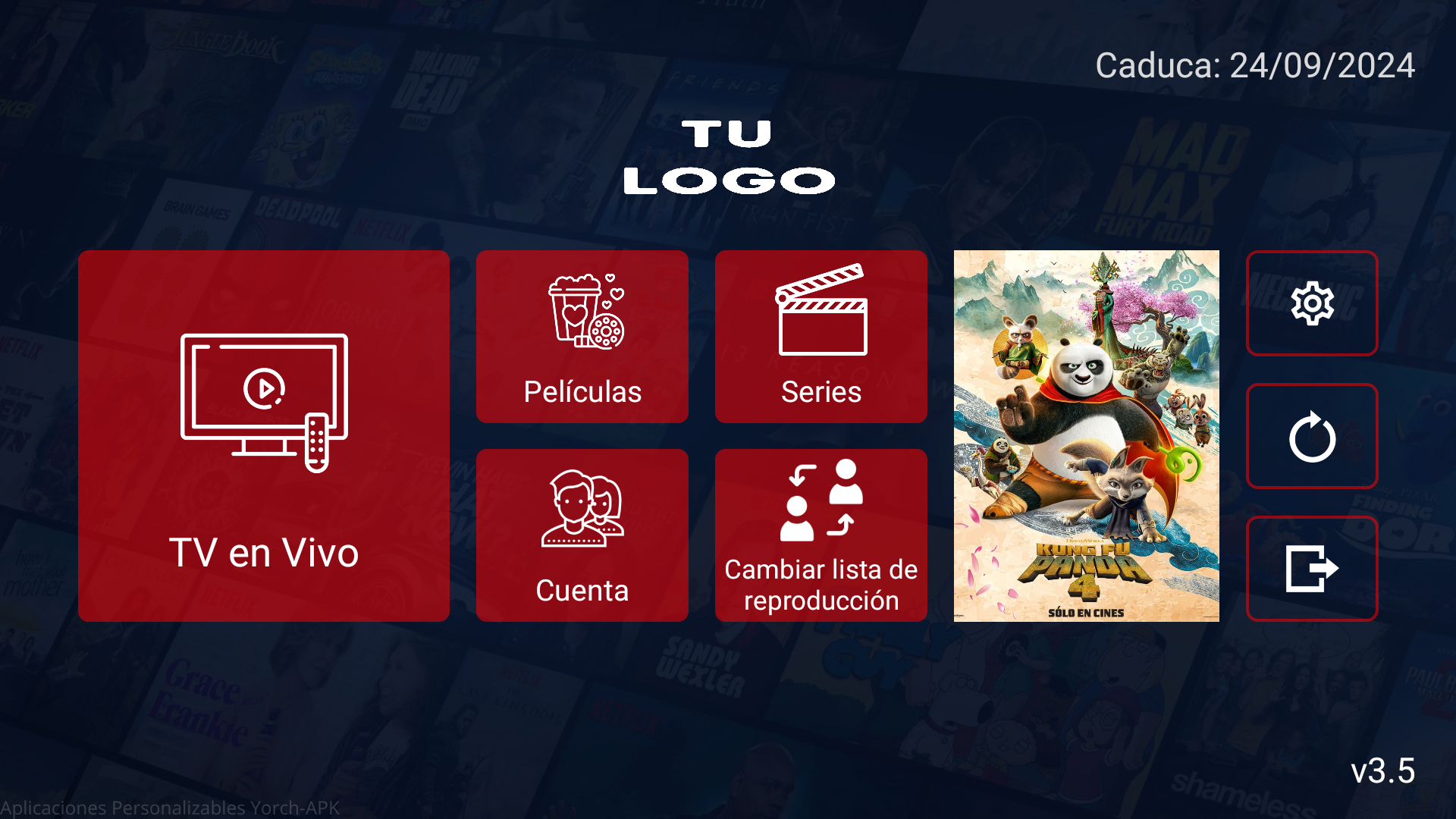Screen dimensions: 1456x819
Task: Open the Kung Fu Panda 4 poster
Action: (1086, 435)
